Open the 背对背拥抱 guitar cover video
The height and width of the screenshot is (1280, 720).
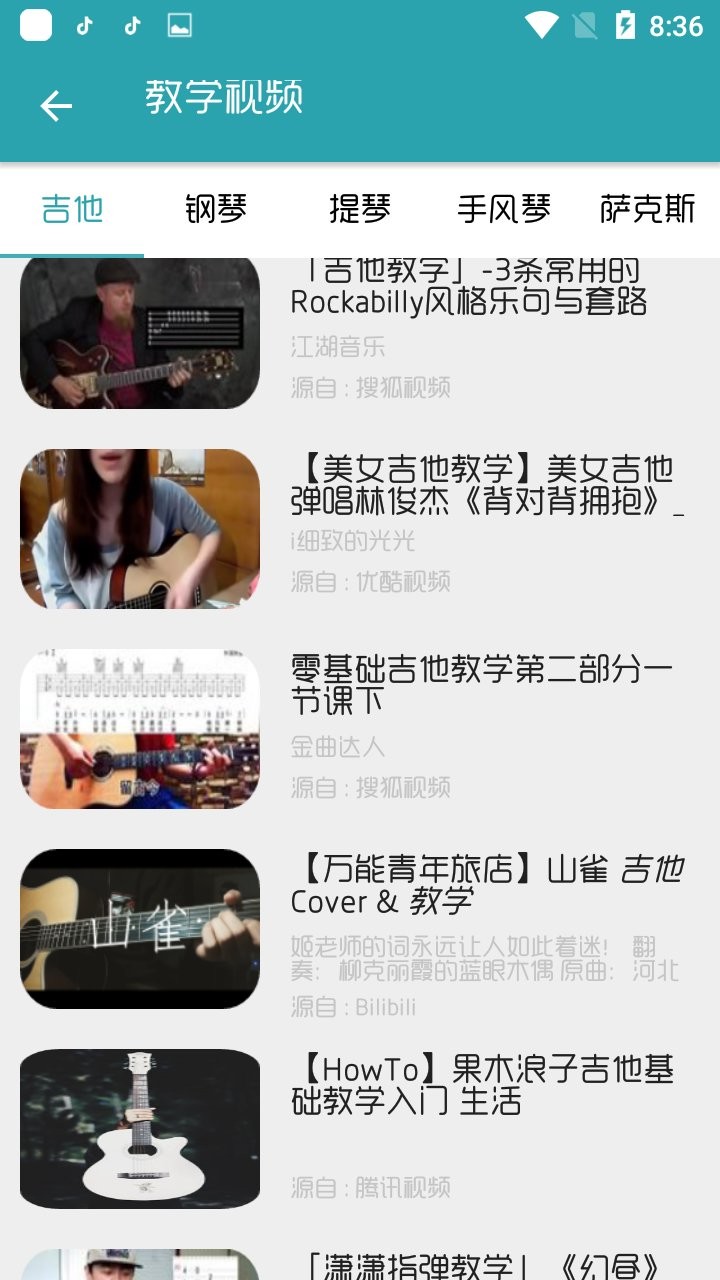(480, 490)
